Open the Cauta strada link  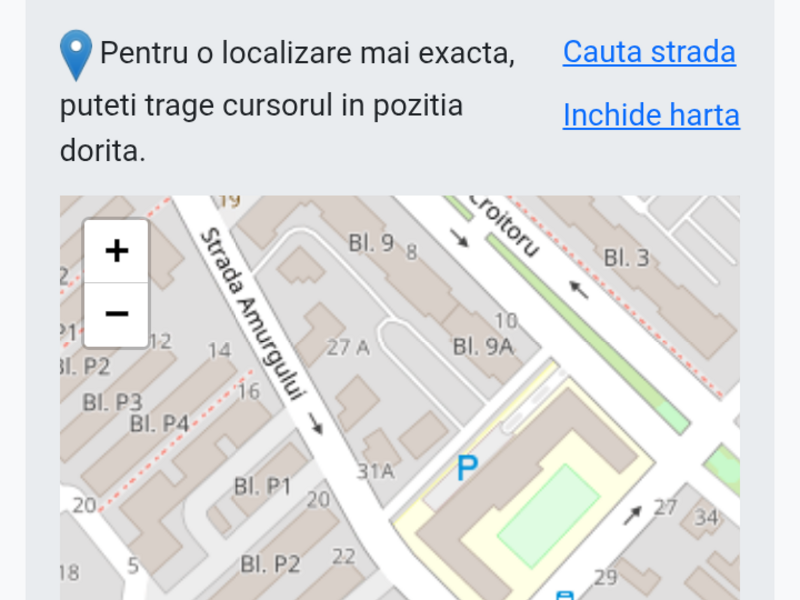click(649, 52)
